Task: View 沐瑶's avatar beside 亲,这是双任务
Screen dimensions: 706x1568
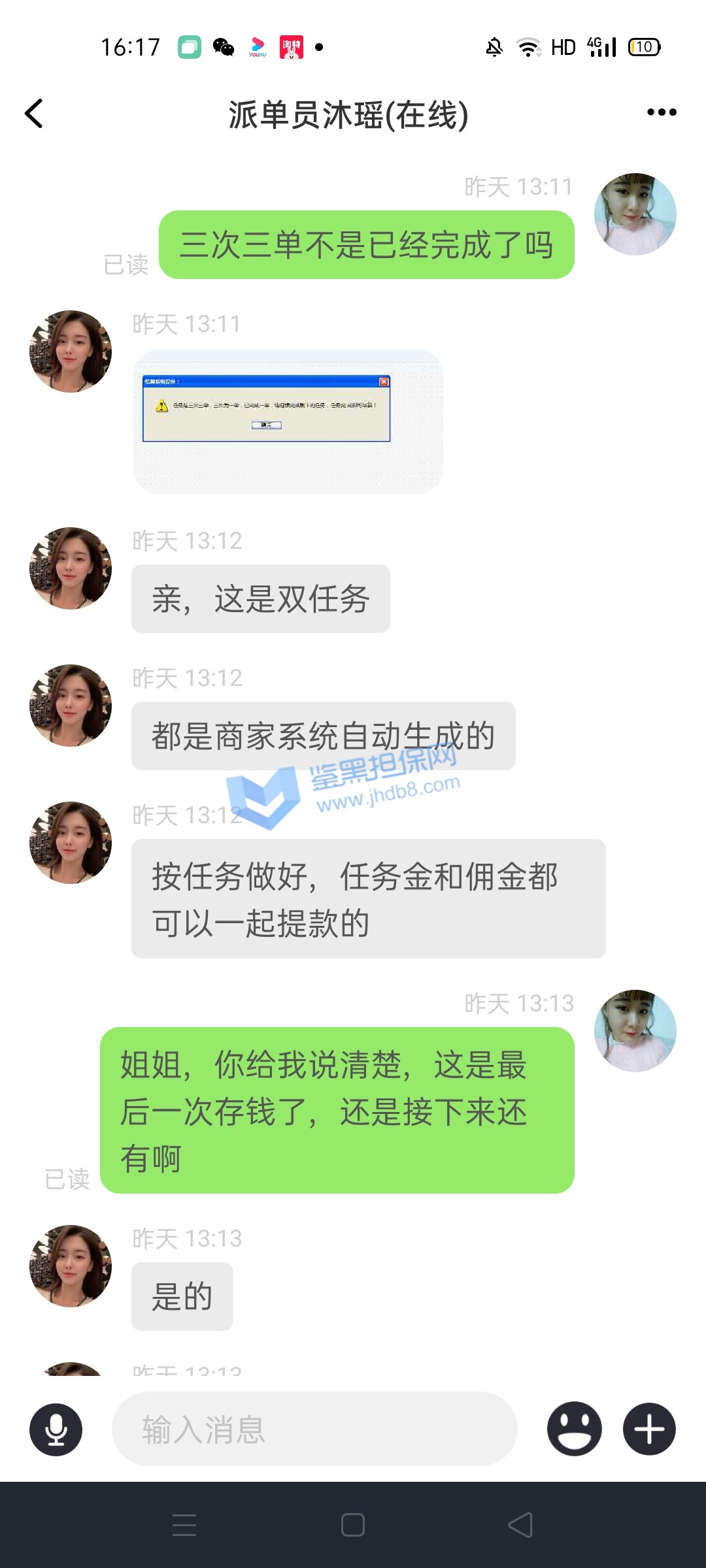Action: [71, 568]
